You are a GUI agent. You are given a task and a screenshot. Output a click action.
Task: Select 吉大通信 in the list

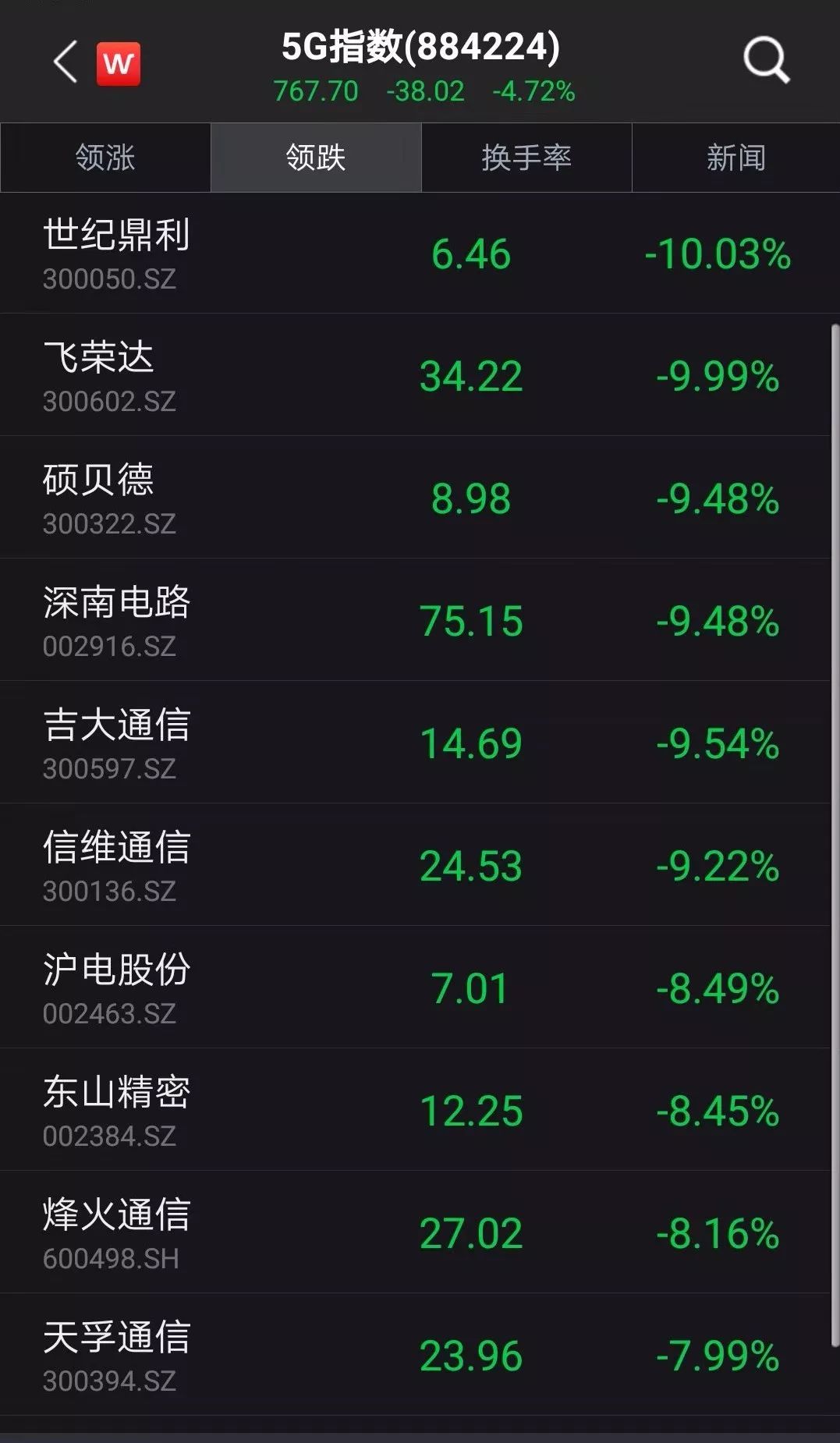415,743
